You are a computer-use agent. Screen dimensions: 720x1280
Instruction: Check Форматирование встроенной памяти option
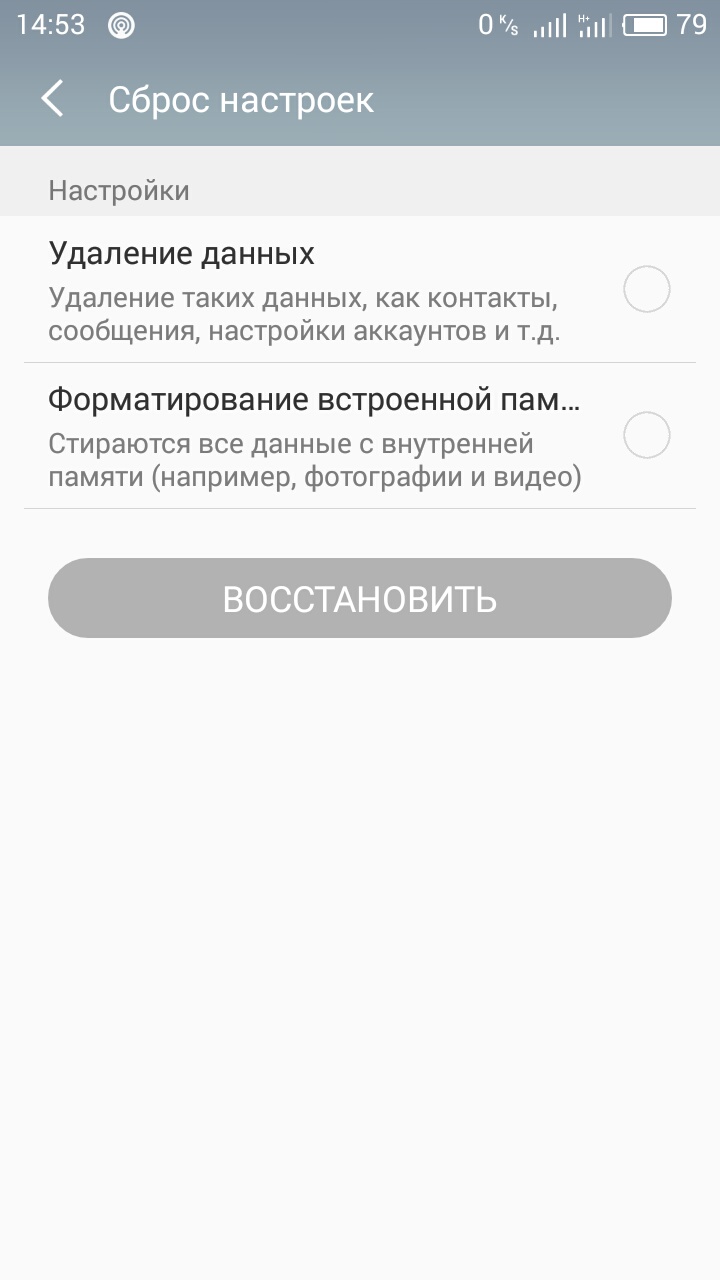tap(646, 435)
